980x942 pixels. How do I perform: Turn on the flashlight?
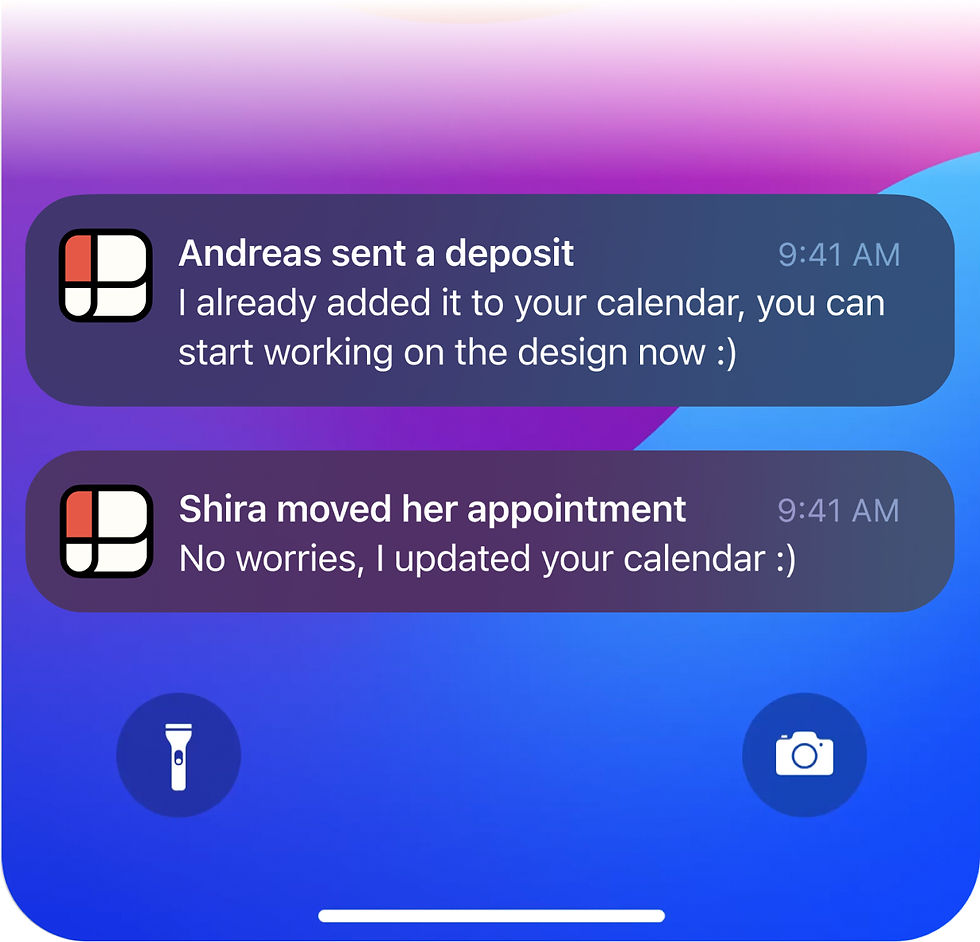(x=179, y=755)
